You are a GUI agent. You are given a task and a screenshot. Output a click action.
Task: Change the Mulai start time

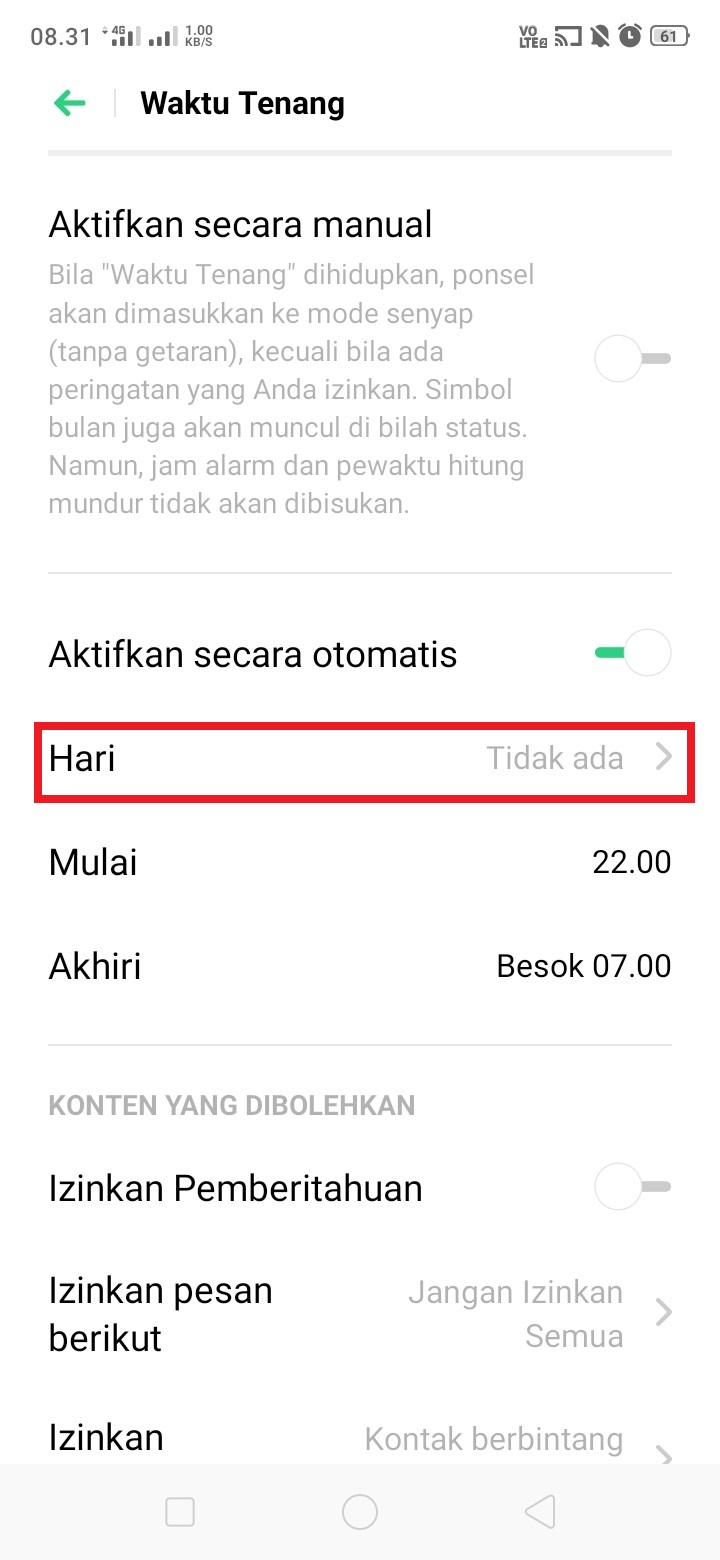(x=360, y=862)
